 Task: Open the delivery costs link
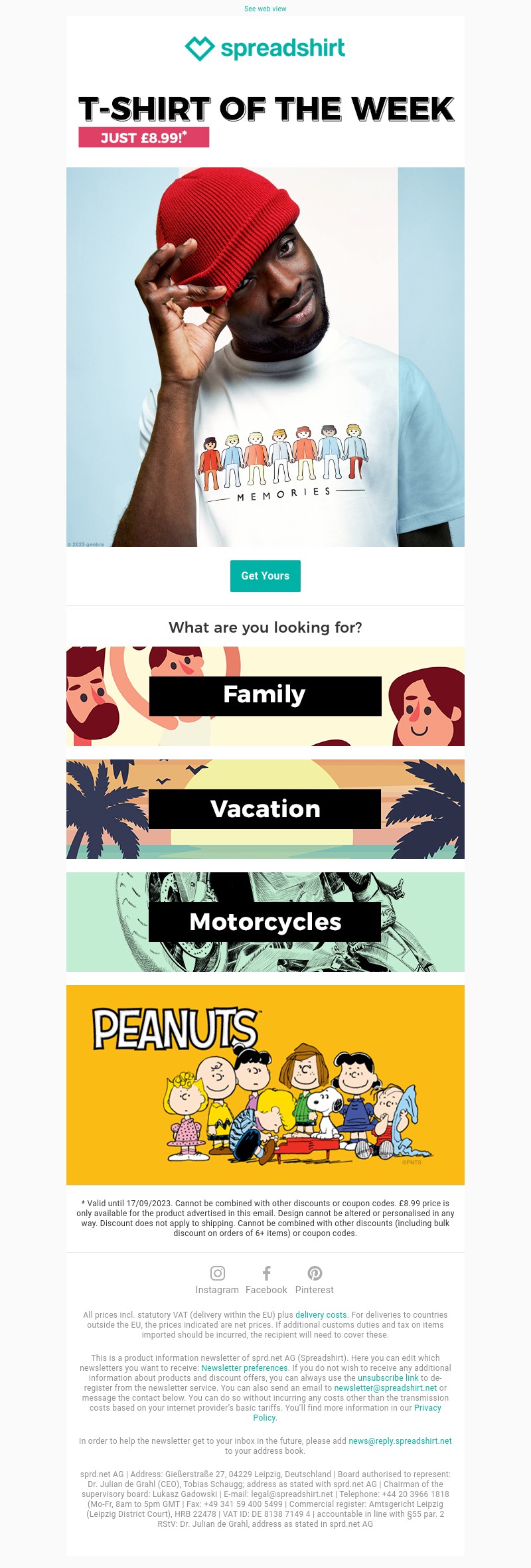coord(321,1314)
